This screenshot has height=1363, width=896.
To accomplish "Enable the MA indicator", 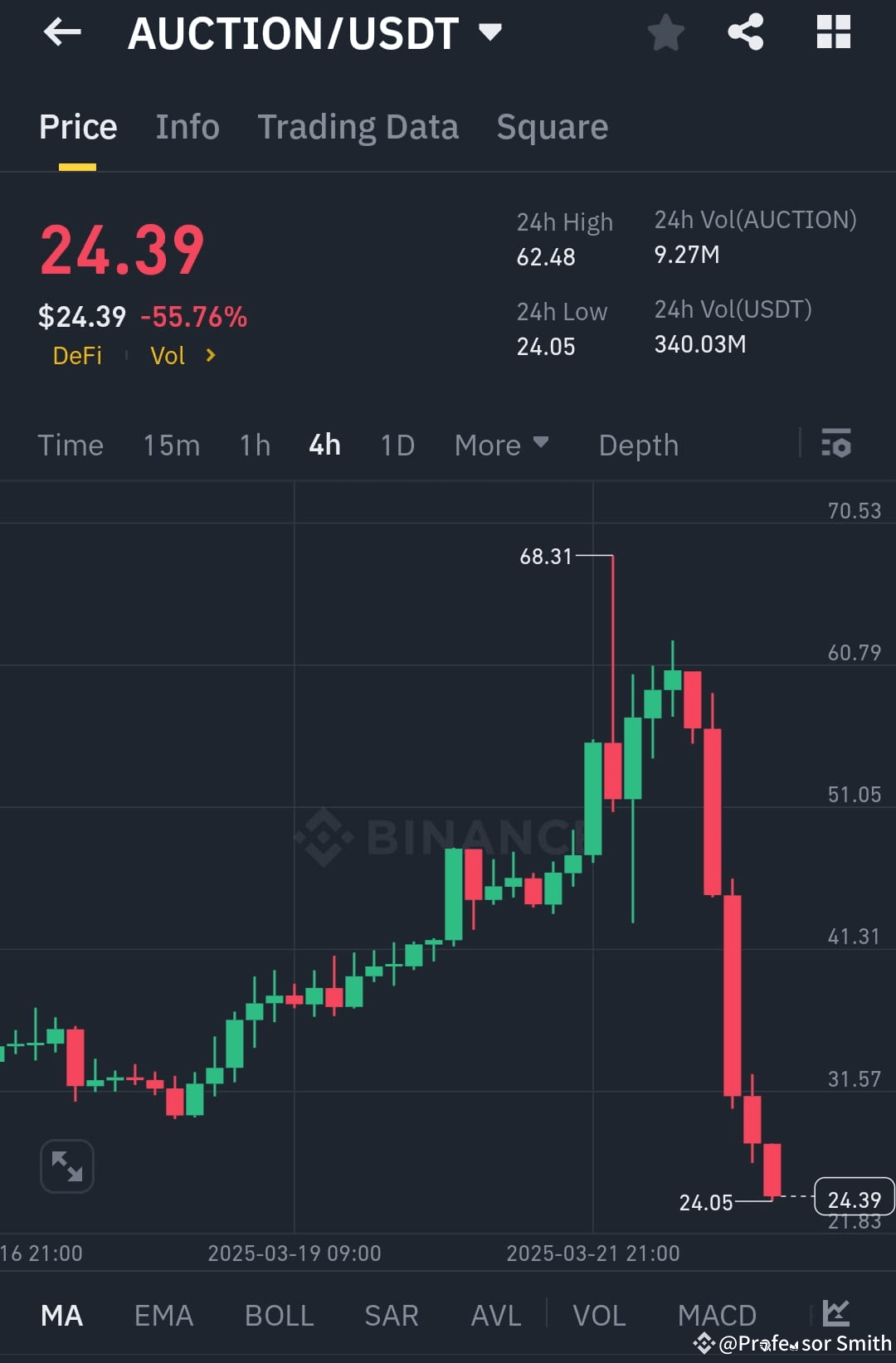I will click(62, 1314).
